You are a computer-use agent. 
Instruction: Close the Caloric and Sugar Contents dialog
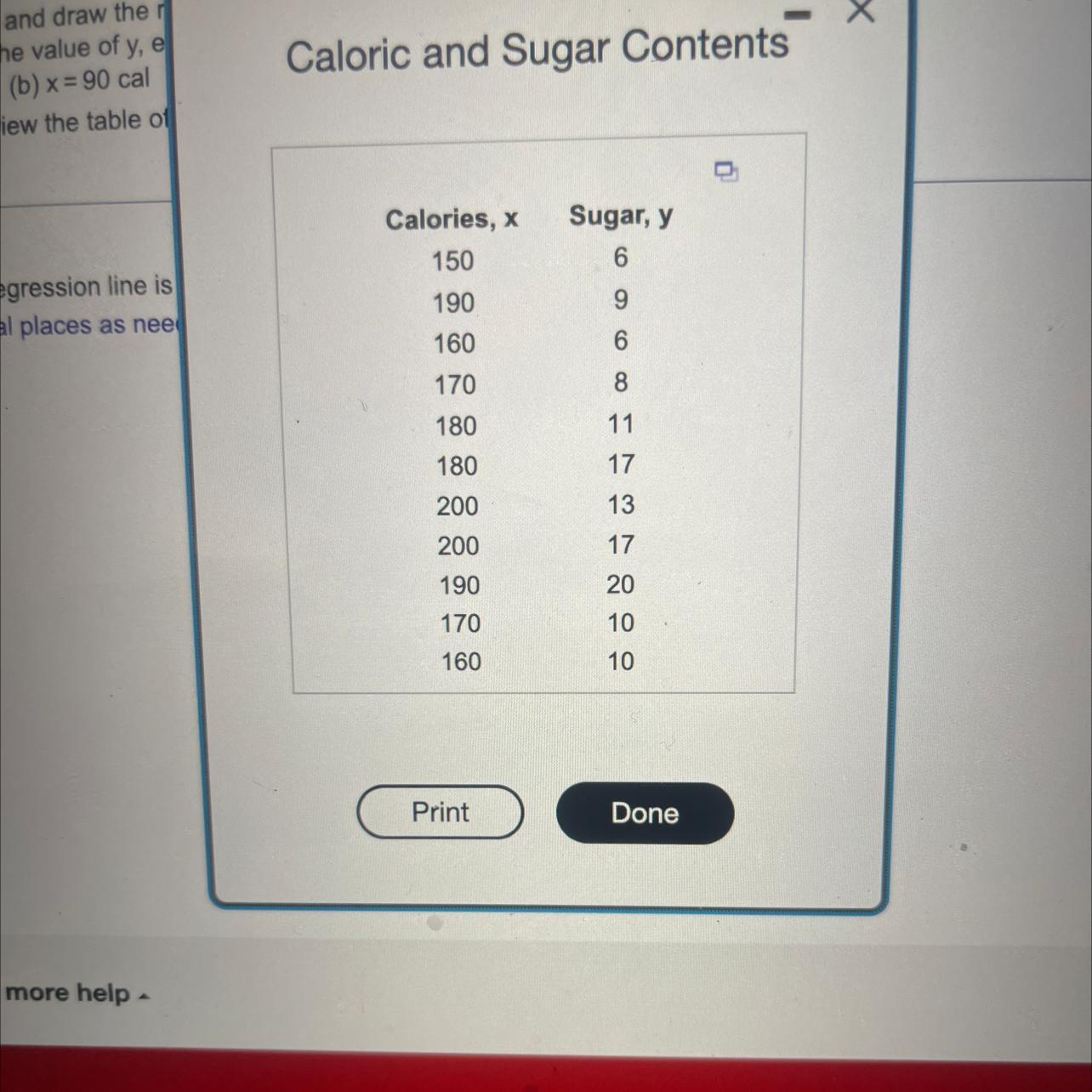click(861, 12)
